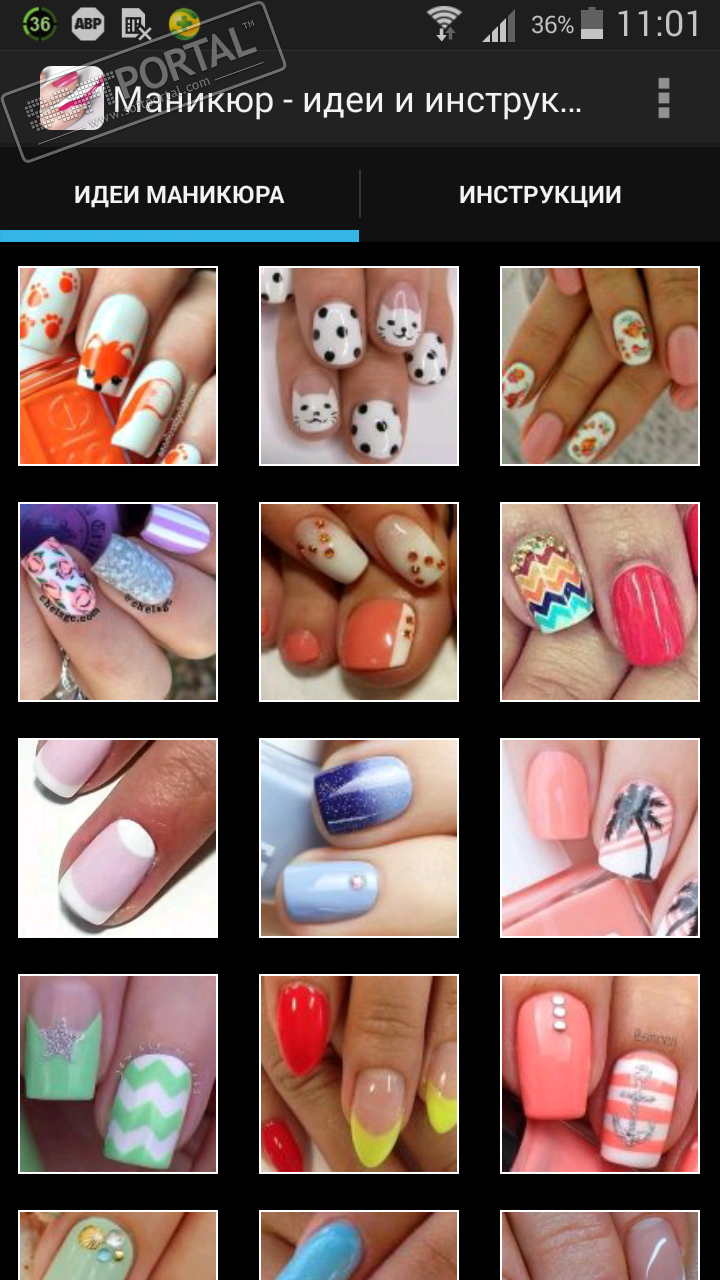The image size is (720, 1280).
Task: Open the orange fox nail design
Action: click(x=118, y=366)
